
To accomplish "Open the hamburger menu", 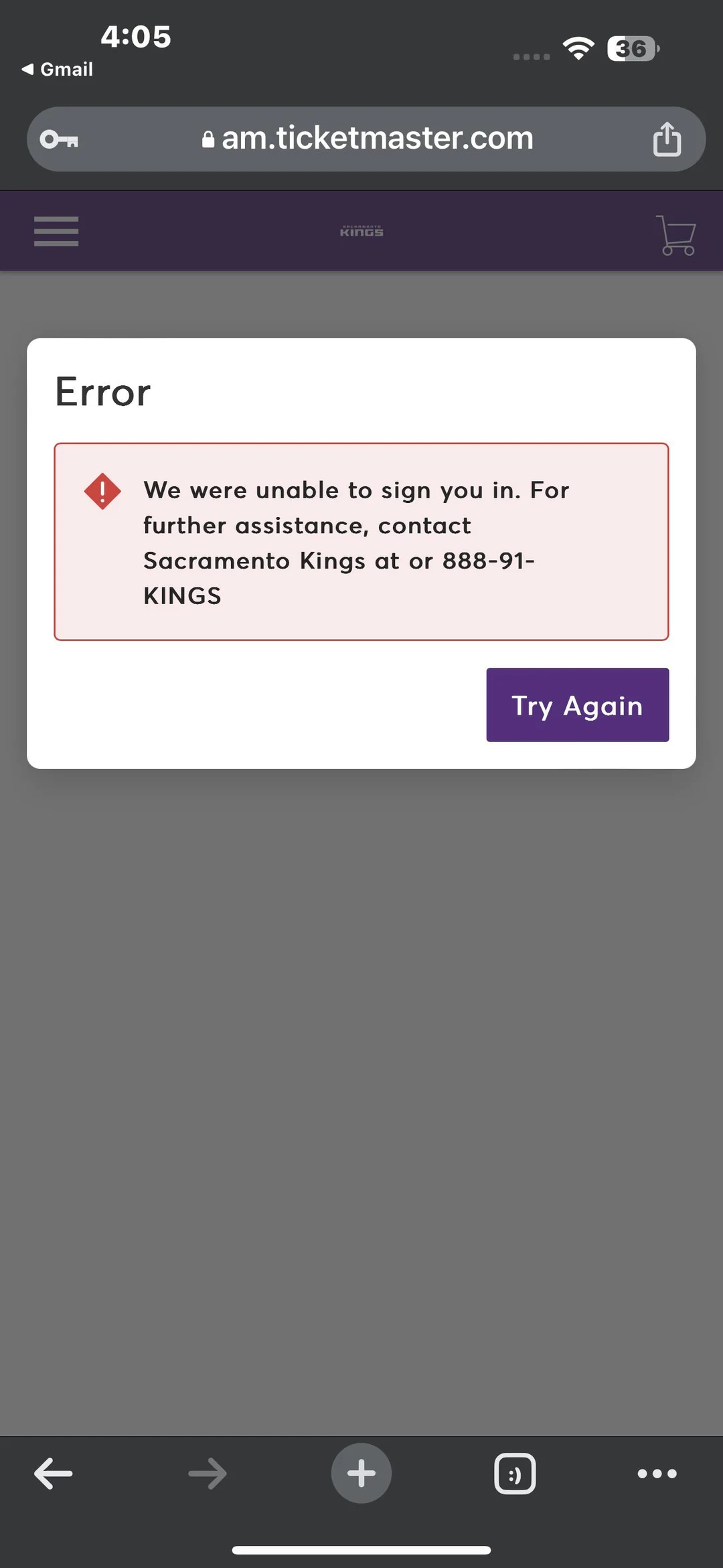I will pos(56,231).
